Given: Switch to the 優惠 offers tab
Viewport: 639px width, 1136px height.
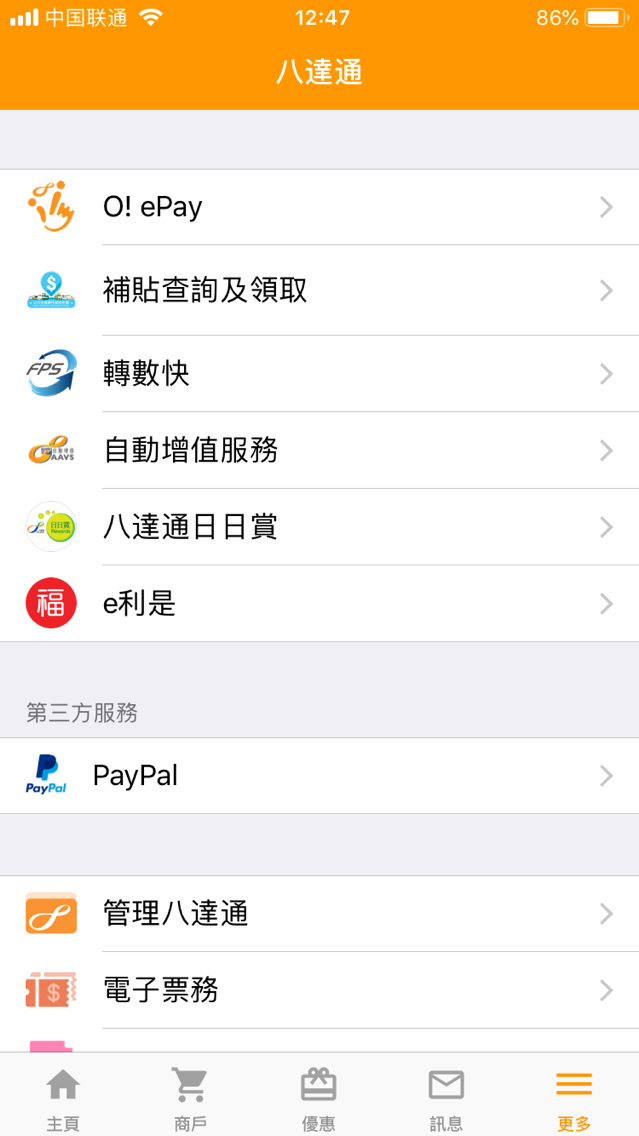Looking at the screenshot, I should click(319, 1096).
